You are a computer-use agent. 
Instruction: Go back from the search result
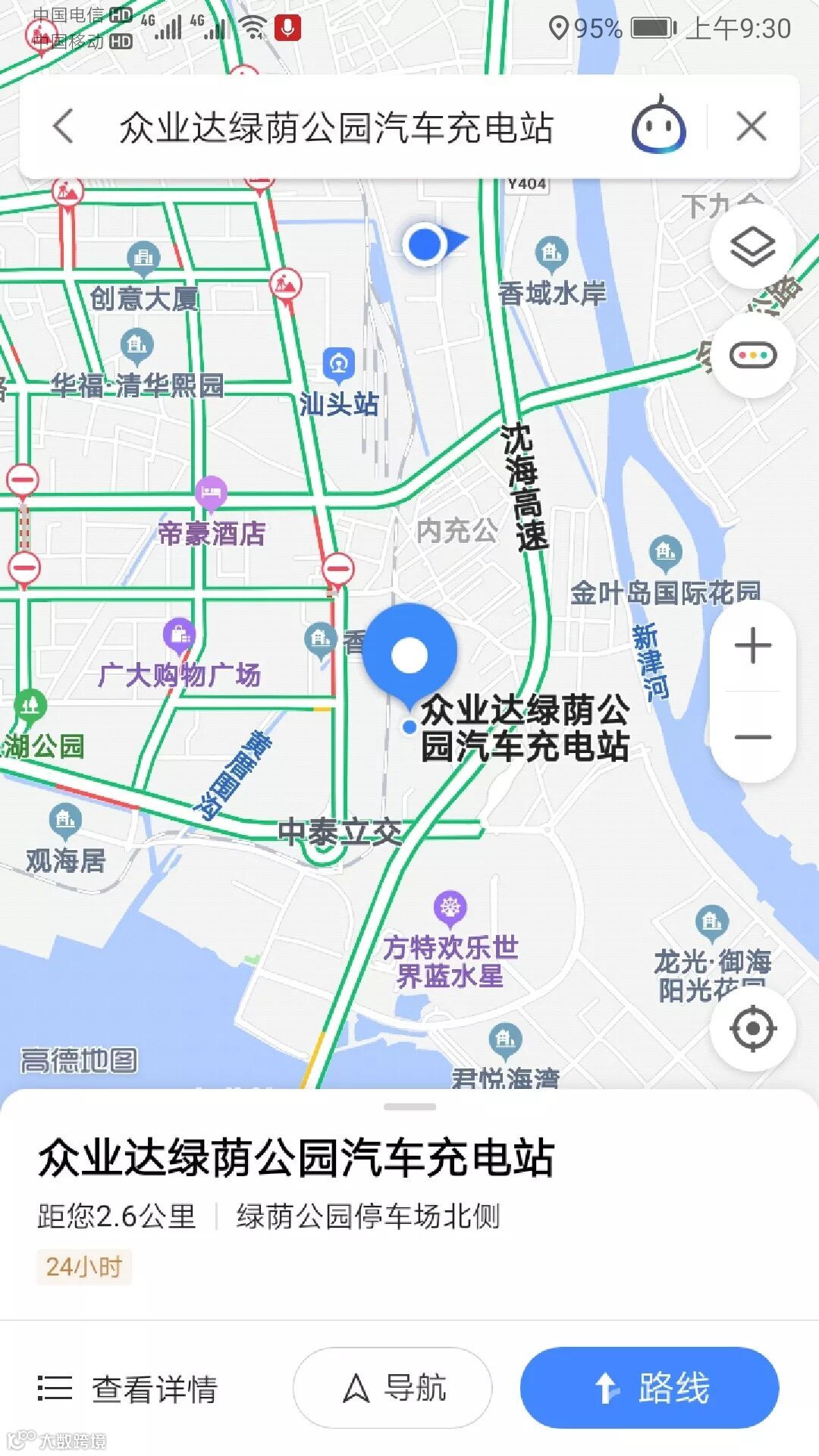(64, 126)
